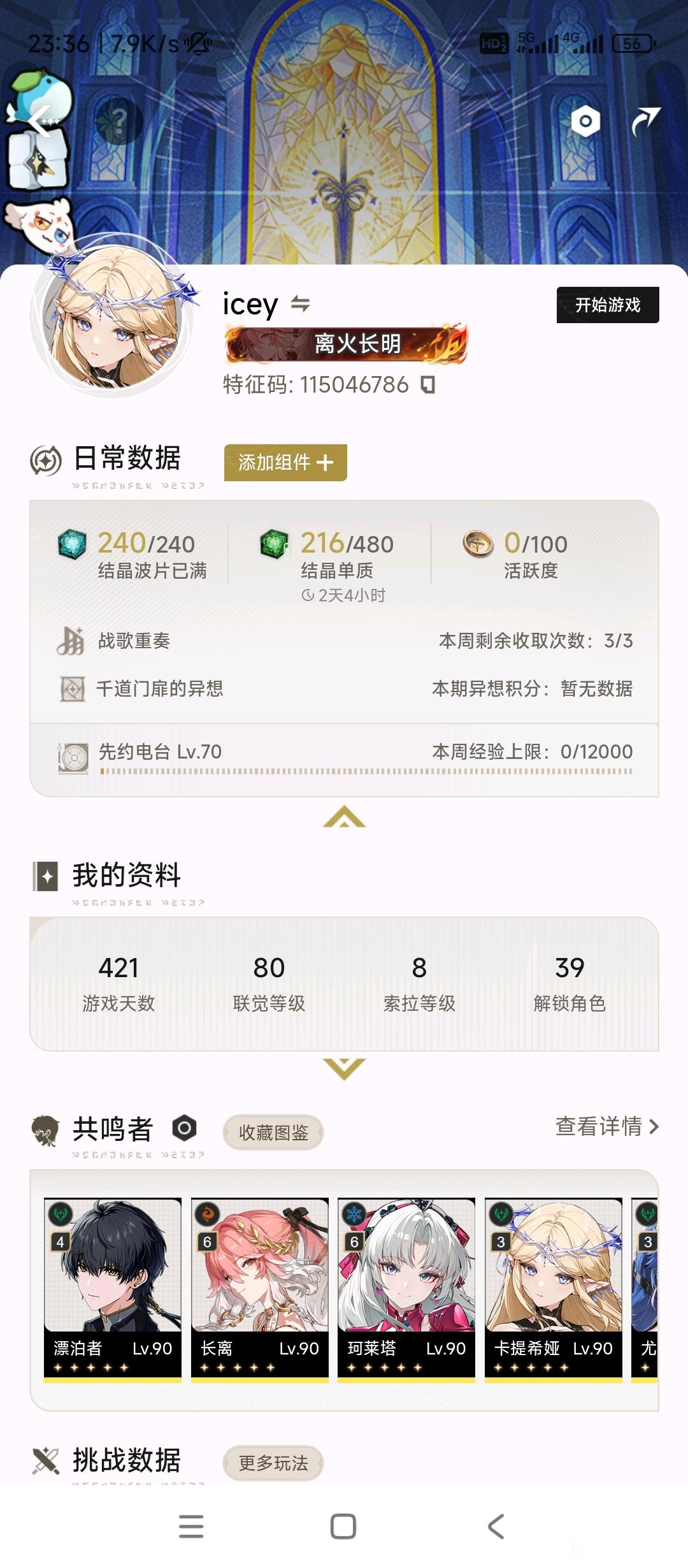
Task: Open 长离 character card
Action: pos(259,1289)
